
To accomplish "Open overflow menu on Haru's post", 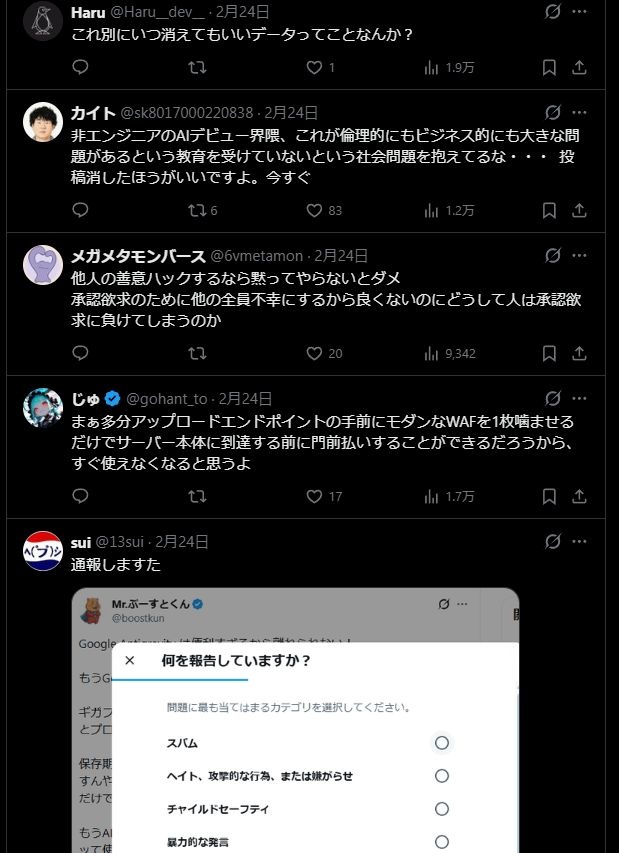I will pos(580,12).
